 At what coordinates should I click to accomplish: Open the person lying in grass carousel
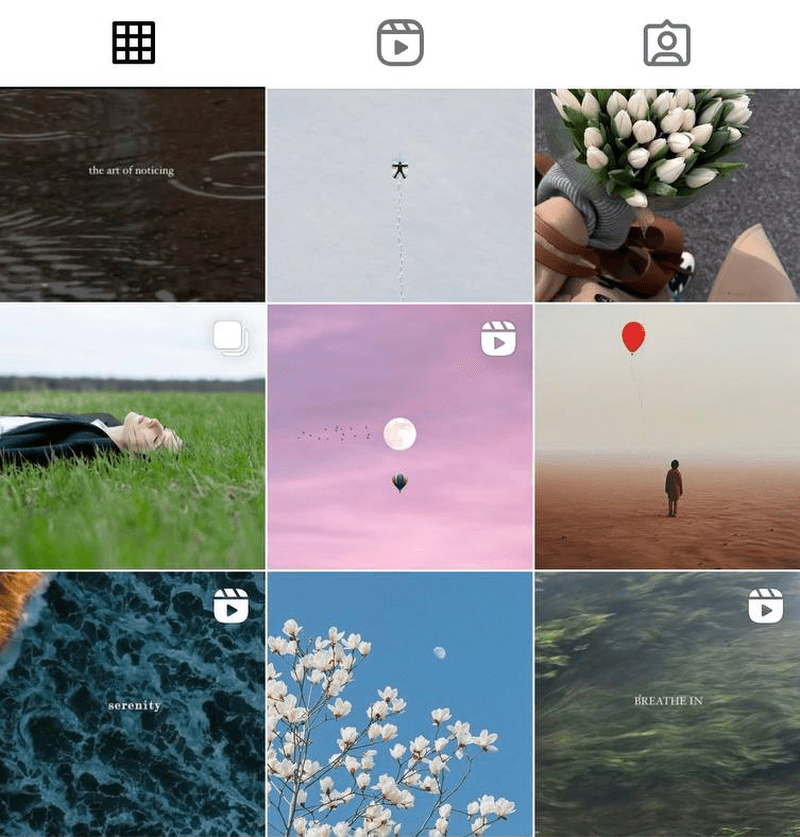(x=132, y=437)
